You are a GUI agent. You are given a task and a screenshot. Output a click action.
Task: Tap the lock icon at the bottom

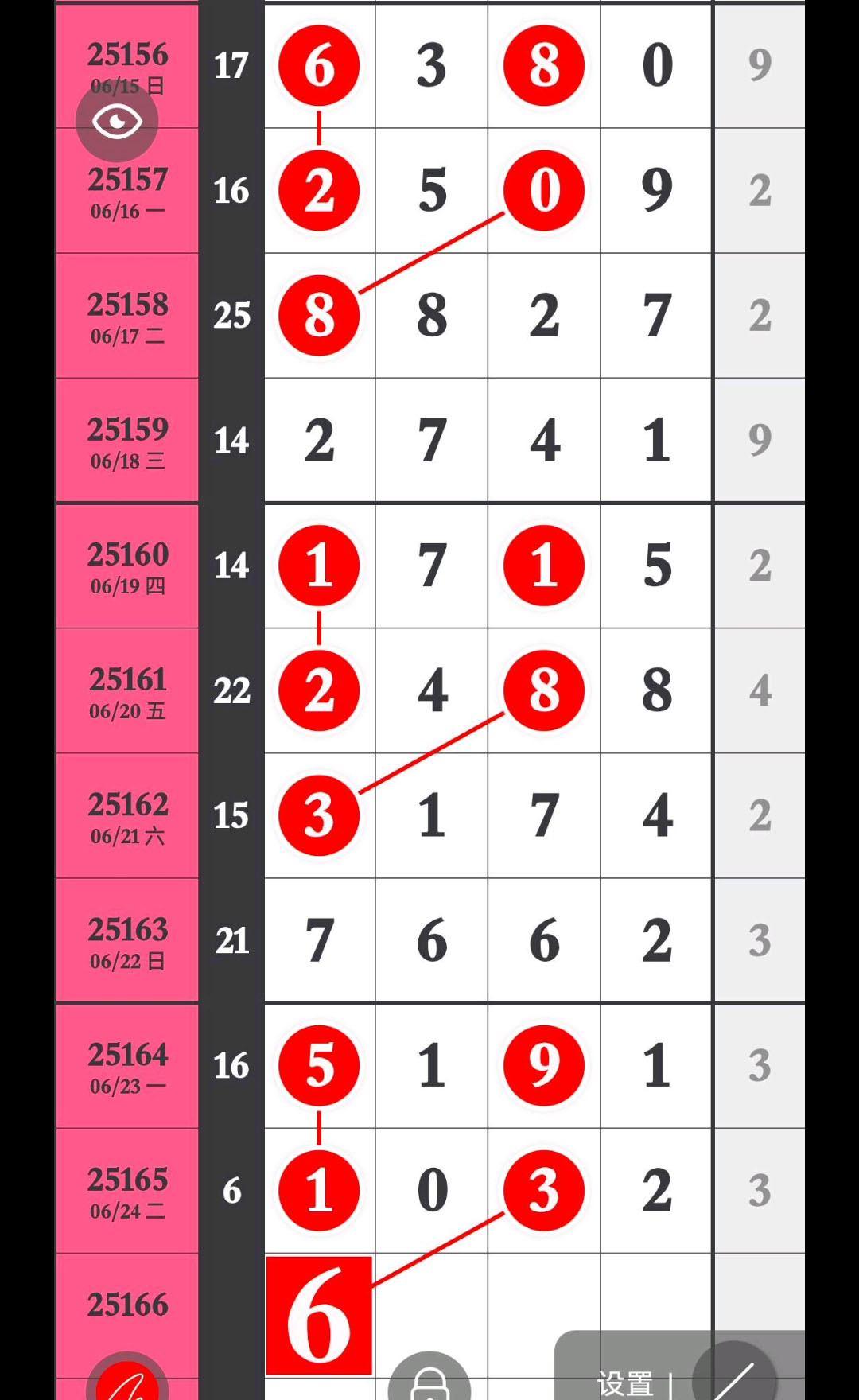click(429, 1379)
